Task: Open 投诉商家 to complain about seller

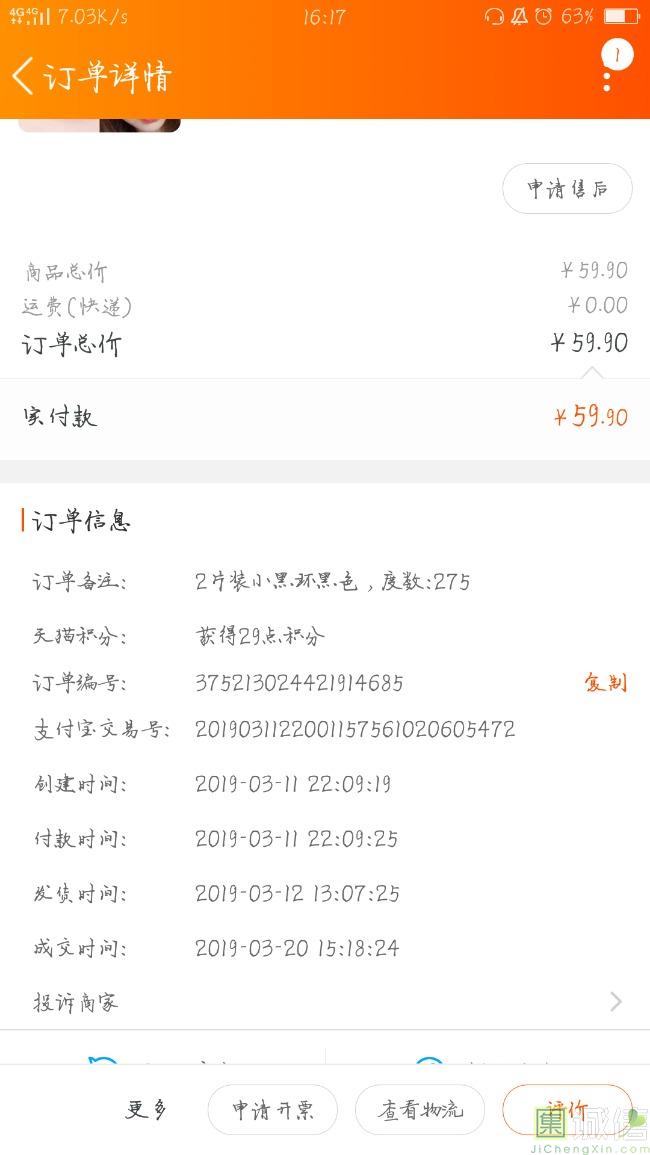Action: click(x=325, y=1002)
